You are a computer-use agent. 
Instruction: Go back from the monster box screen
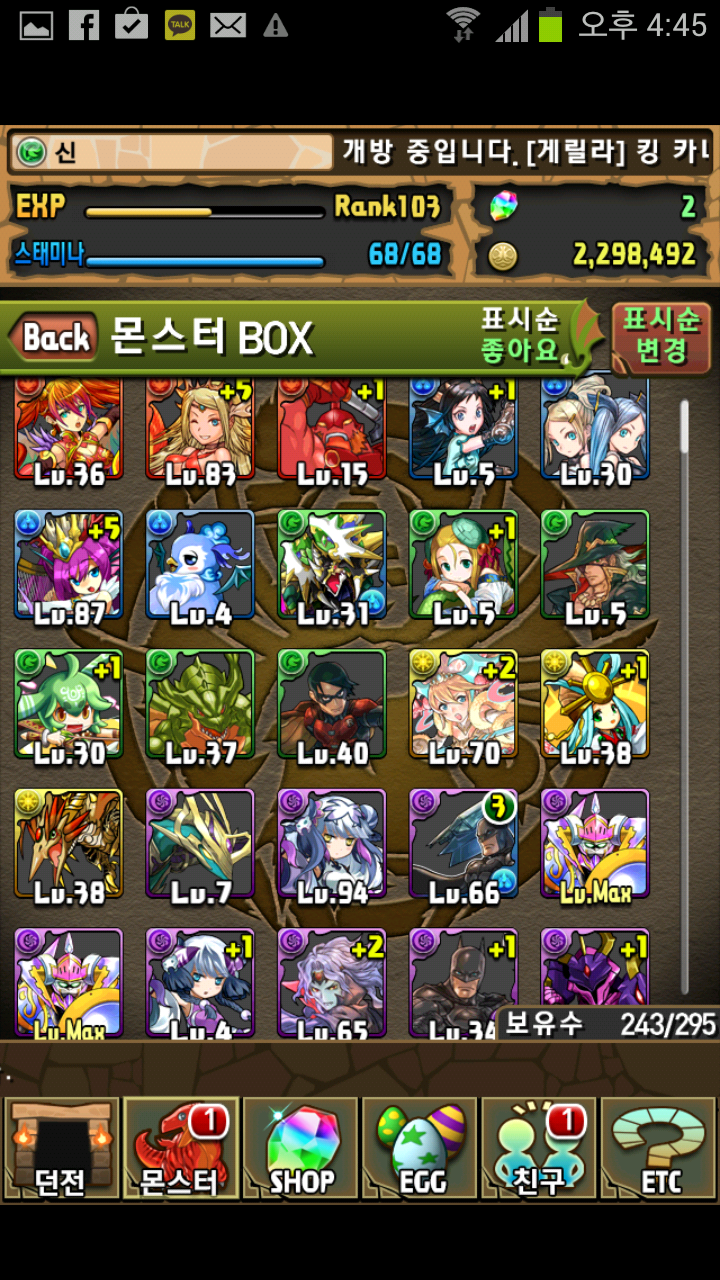pyautogui.click(x=55, y=337)
